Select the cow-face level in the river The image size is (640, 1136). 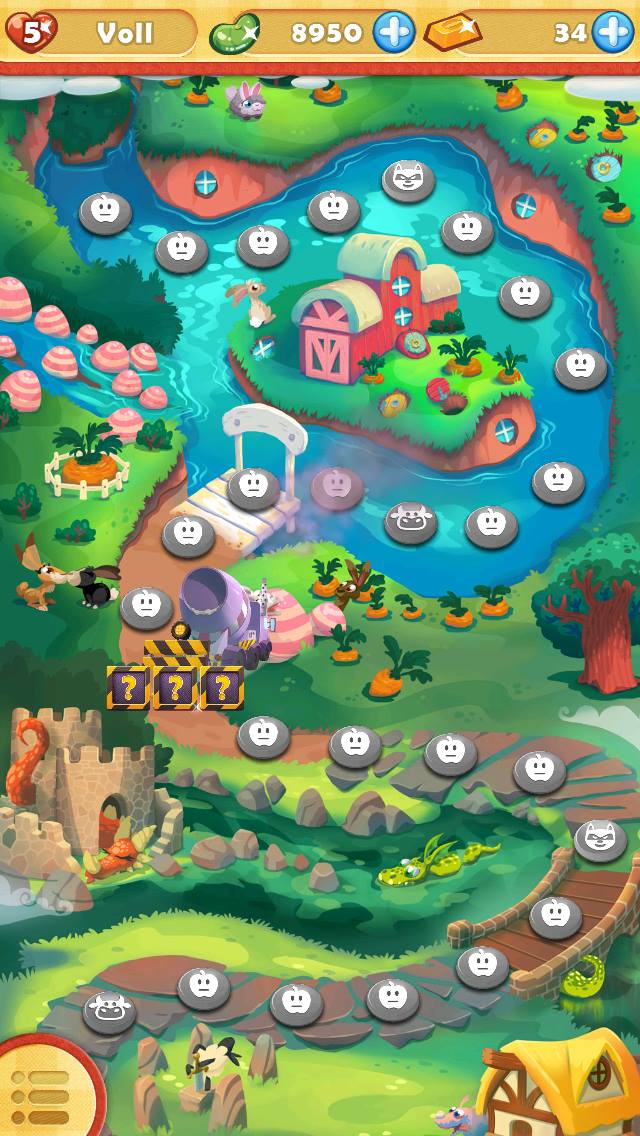(x=411, y=523)
